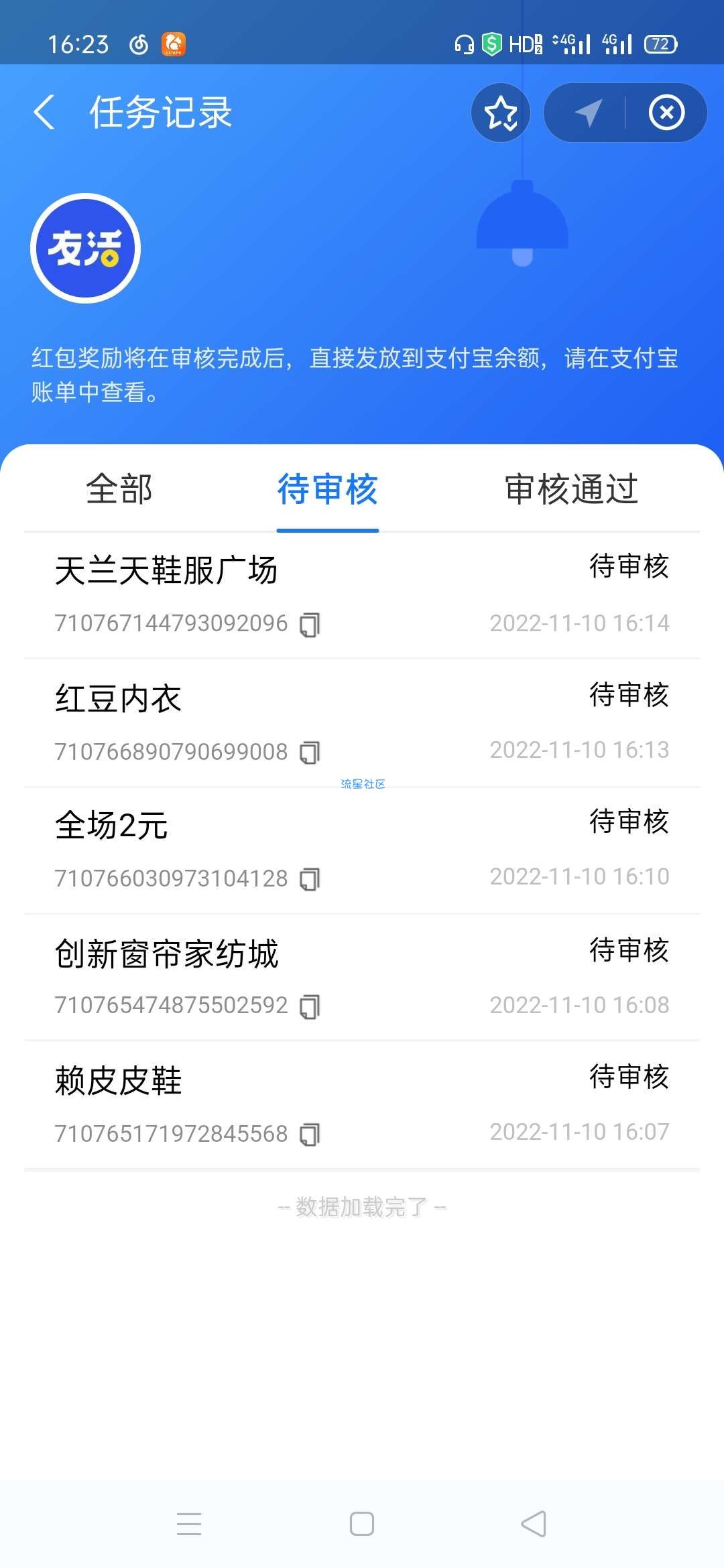The height and width of the screenshot is (1568, 724).
Task: Copy order number for 全场2元
Action: pyautogui.click(x=309, y=879)
